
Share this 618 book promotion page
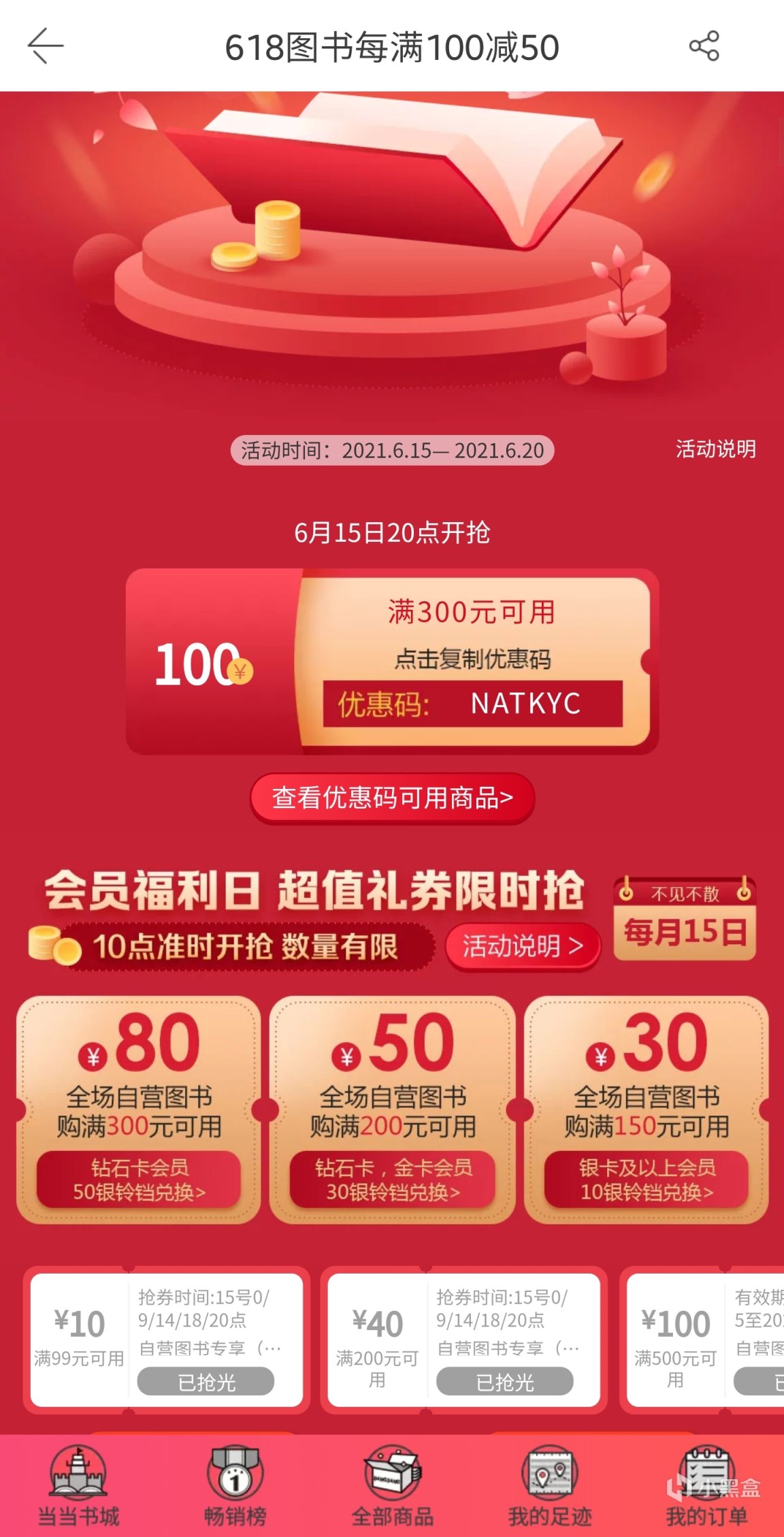[x=704, y=46]
